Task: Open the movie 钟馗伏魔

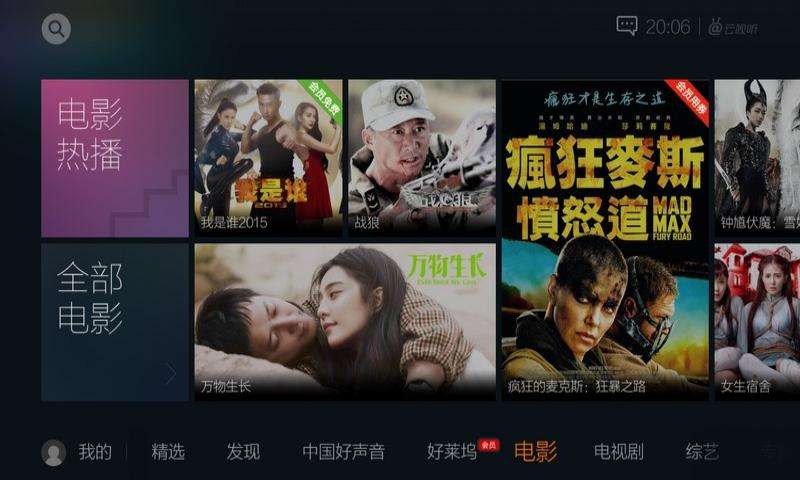Action: [x=757, y=158]
